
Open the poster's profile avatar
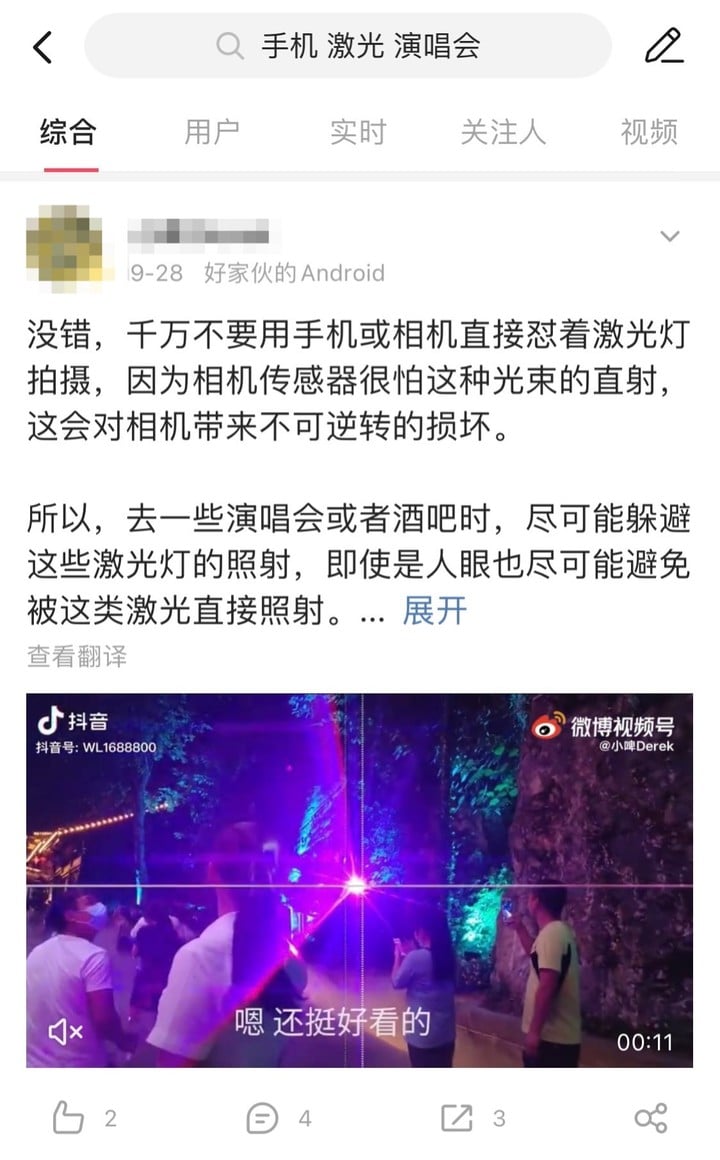[64, 243]
